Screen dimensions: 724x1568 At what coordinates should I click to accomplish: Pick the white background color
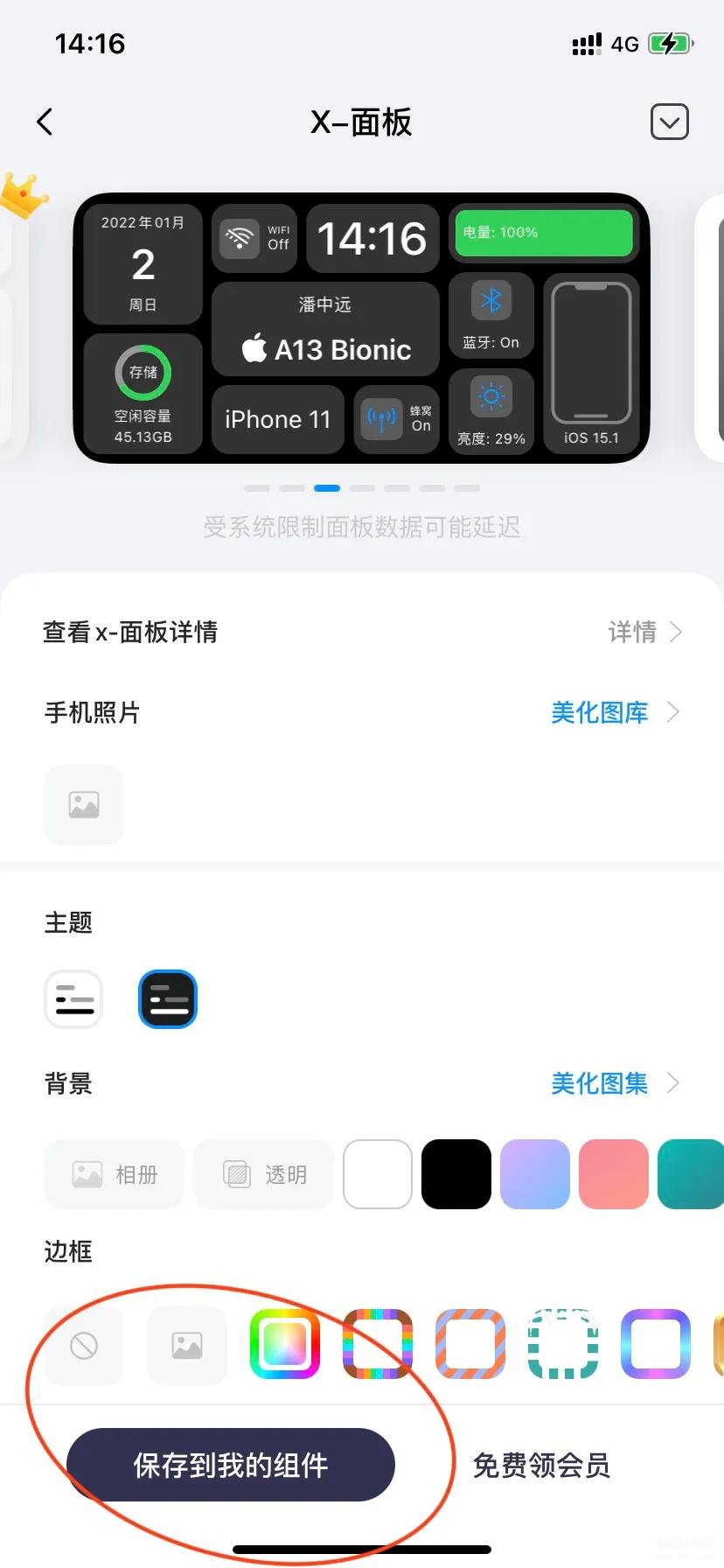coord(378,1174)
